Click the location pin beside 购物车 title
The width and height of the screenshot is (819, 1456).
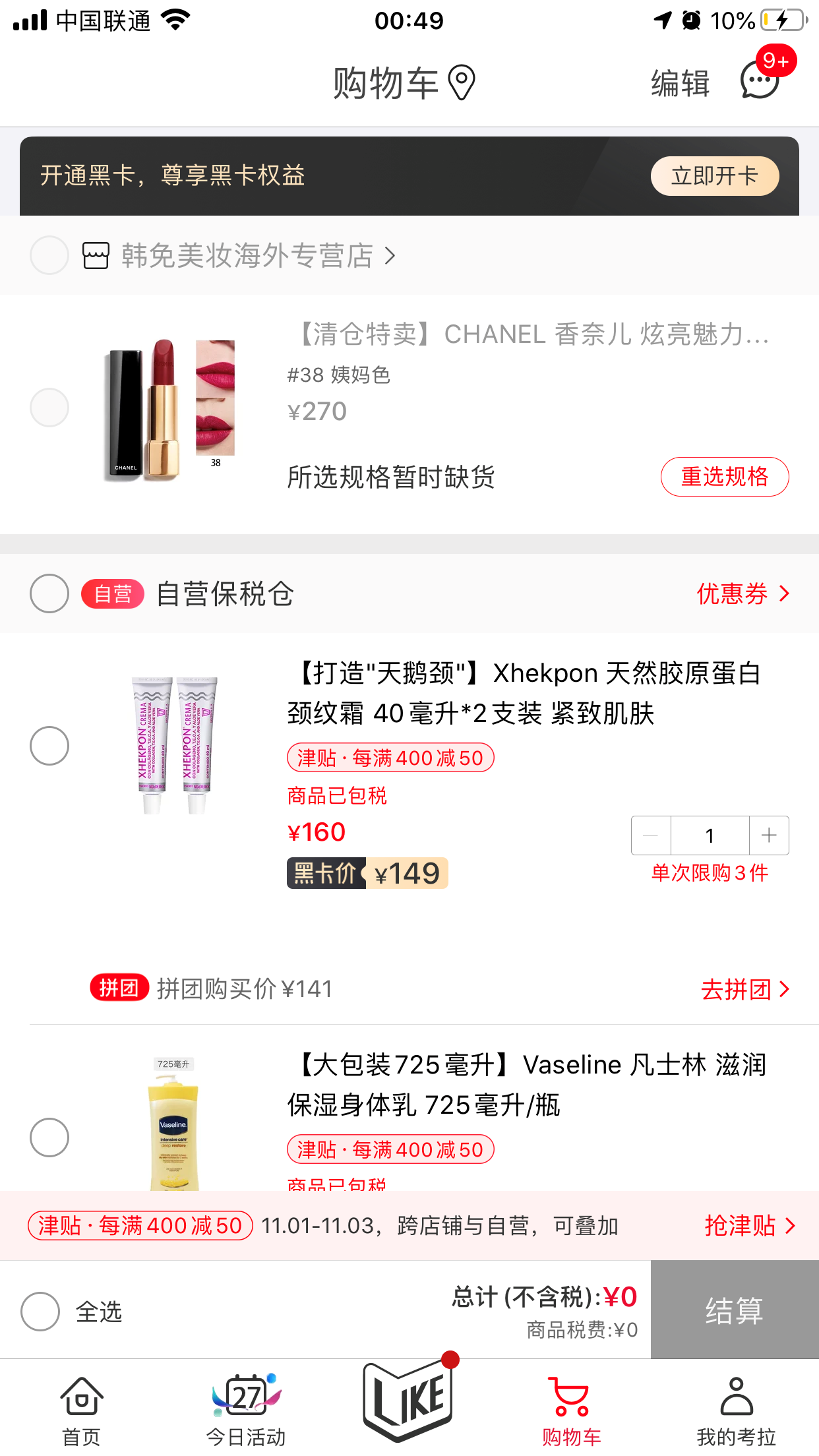tap(463, 82)
